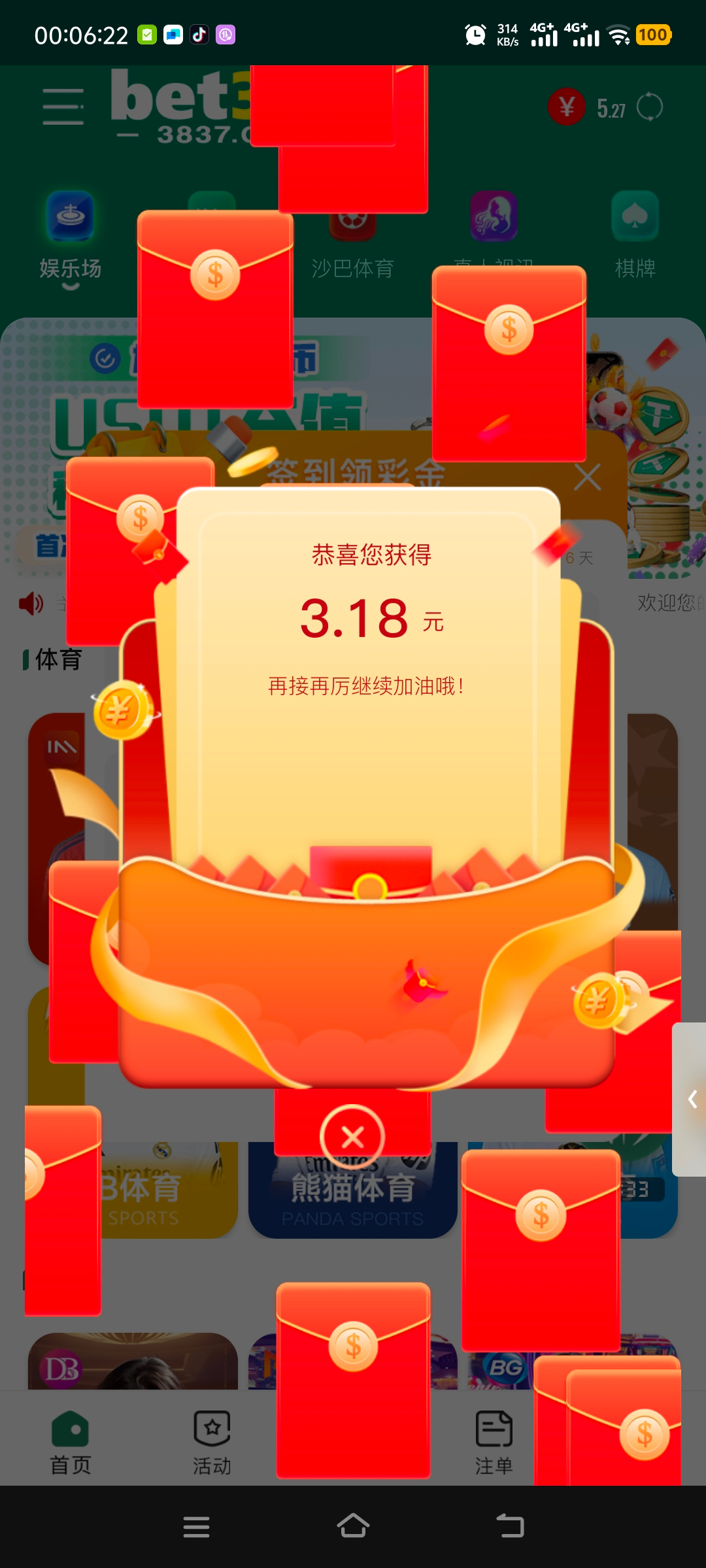Image resolution: width=706 pixels, height=1568 pixels.
Task: Tap the system back button
Action: (510, 1527)
